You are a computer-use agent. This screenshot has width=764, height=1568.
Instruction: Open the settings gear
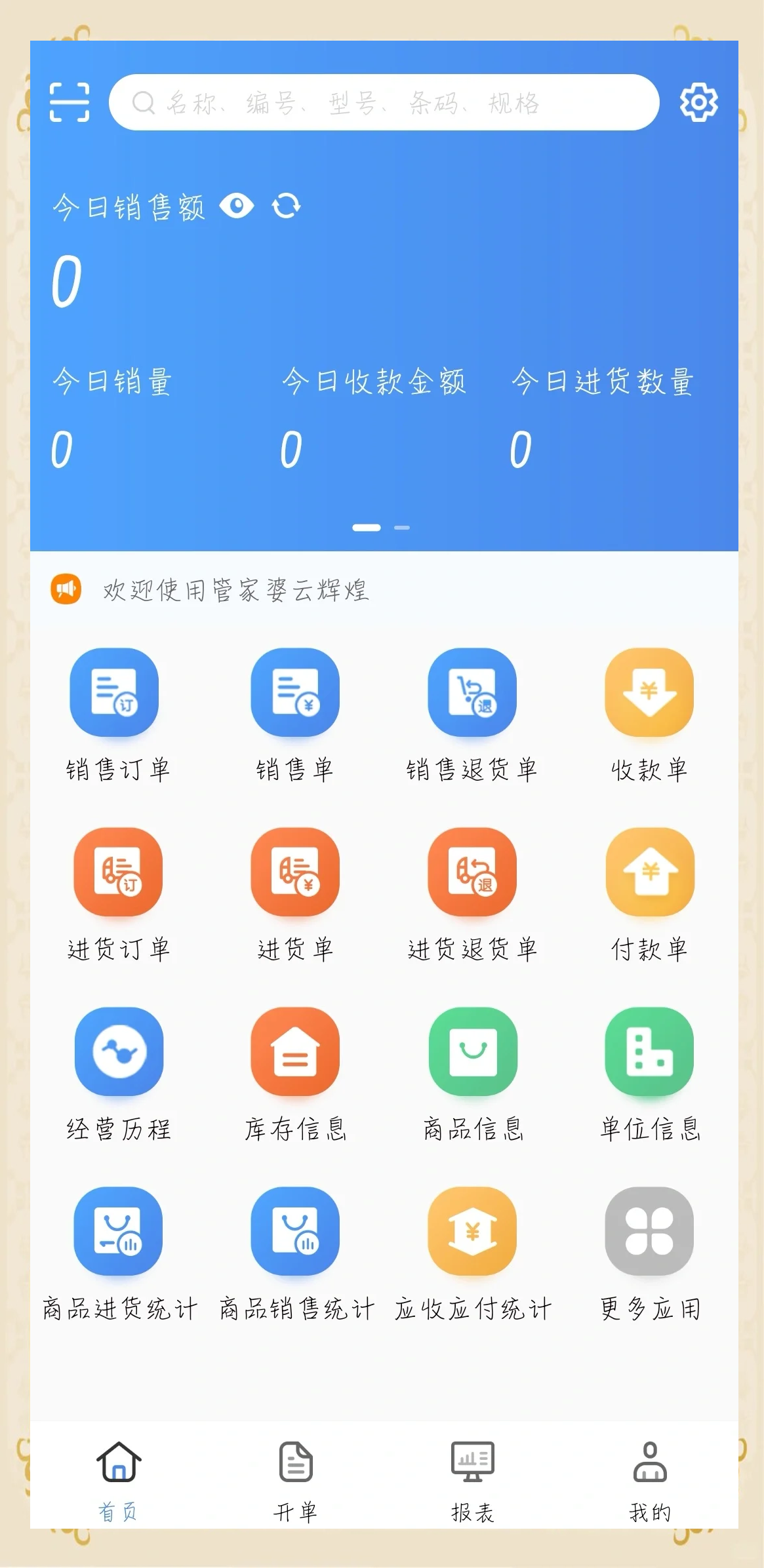tap(698, 102)
